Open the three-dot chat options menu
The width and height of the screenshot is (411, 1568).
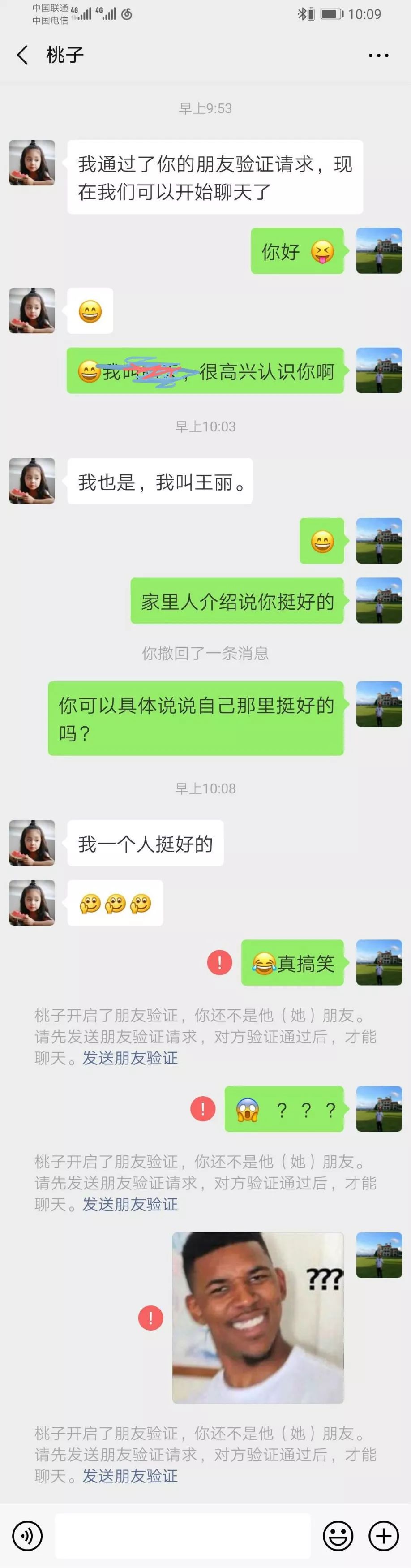click(378, 56)
